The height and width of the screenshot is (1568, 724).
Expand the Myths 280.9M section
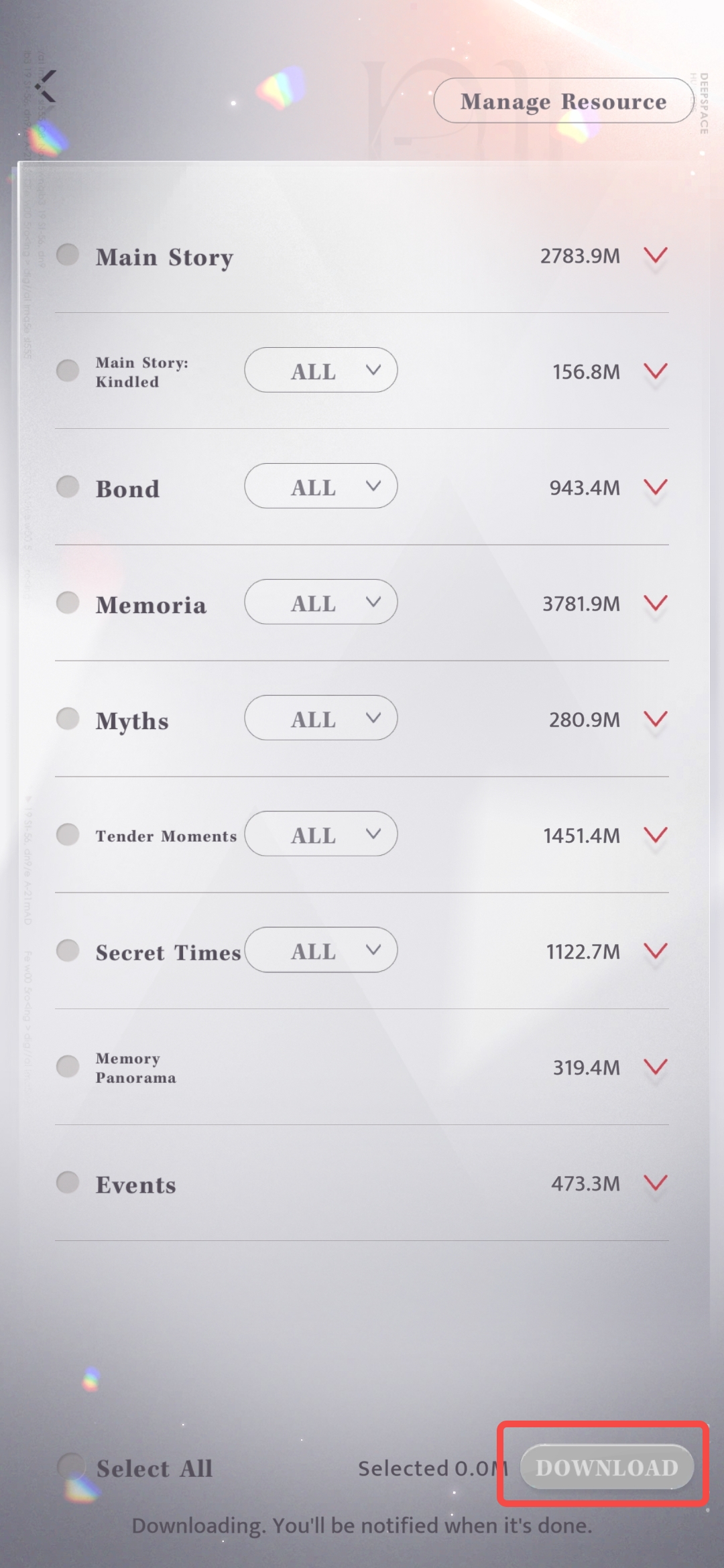click(x=656, y=719)
